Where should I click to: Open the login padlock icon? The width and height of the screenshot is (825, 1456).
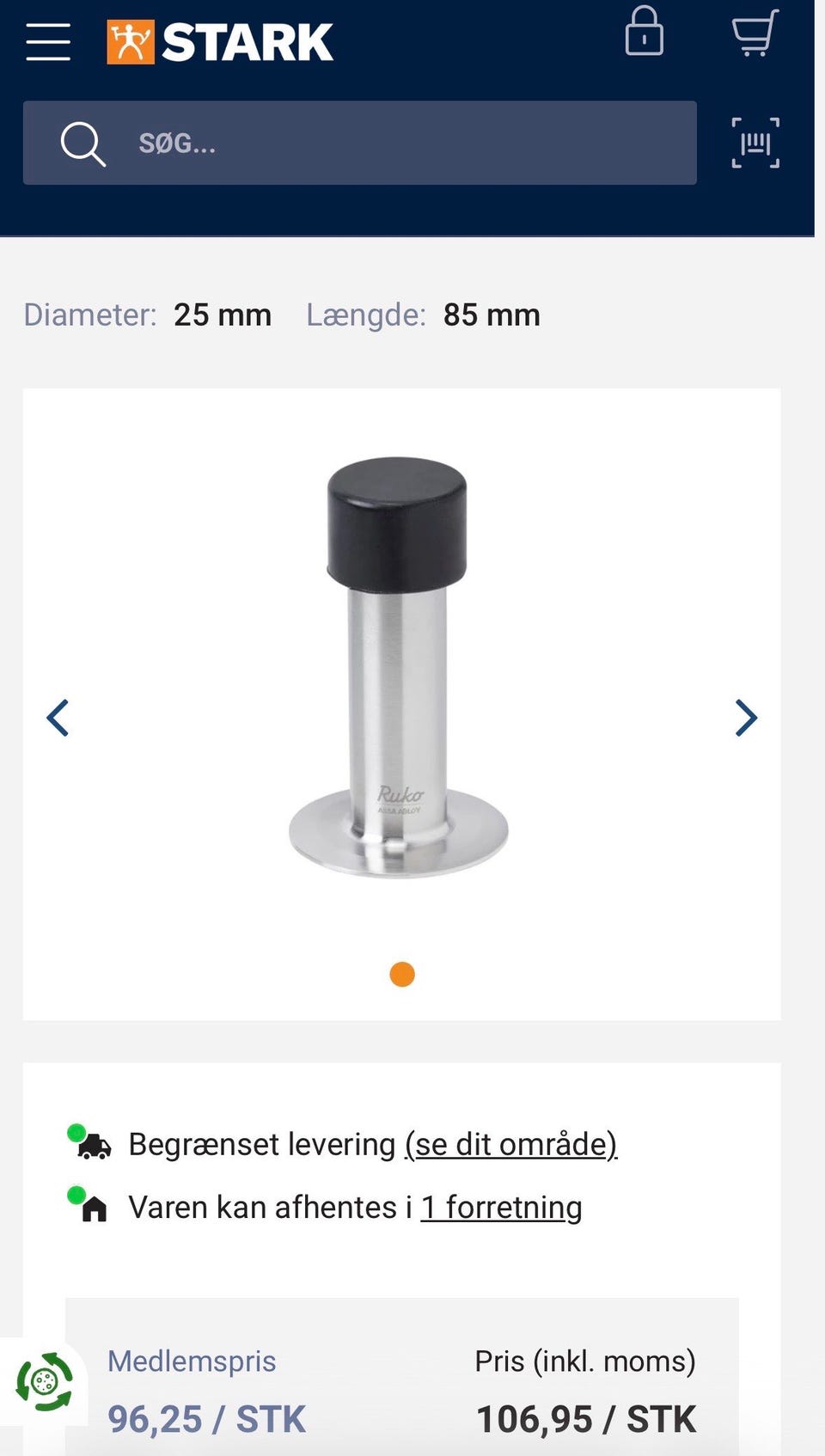644,32
